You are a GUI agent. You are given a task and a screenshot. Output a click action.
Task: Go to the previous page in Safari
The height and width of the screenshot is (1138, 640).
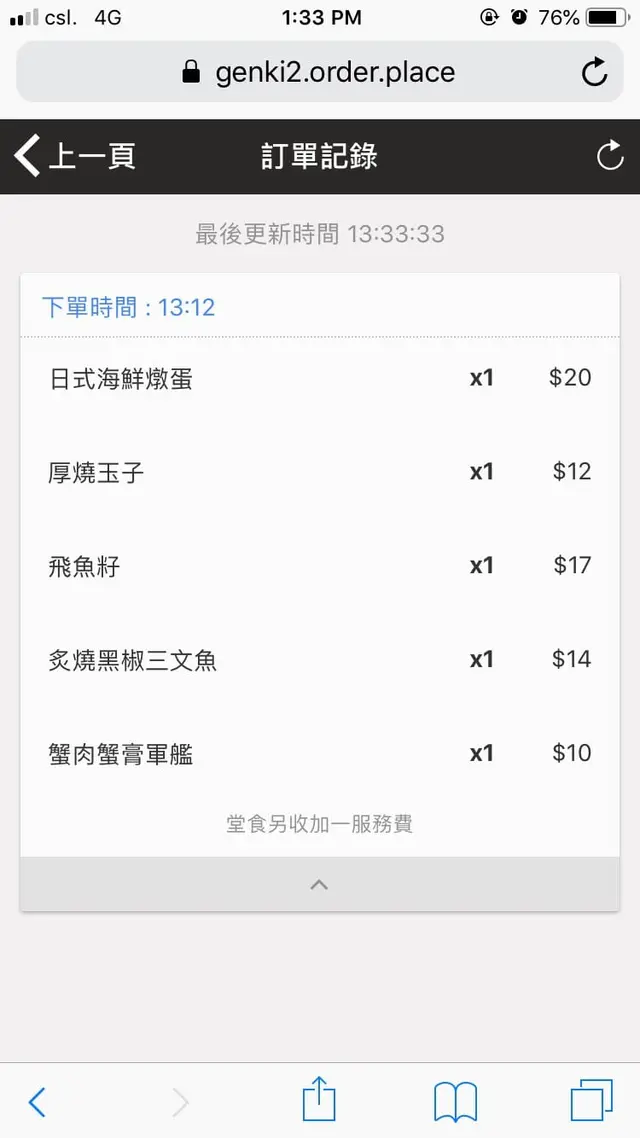(x=37, y=1101)
